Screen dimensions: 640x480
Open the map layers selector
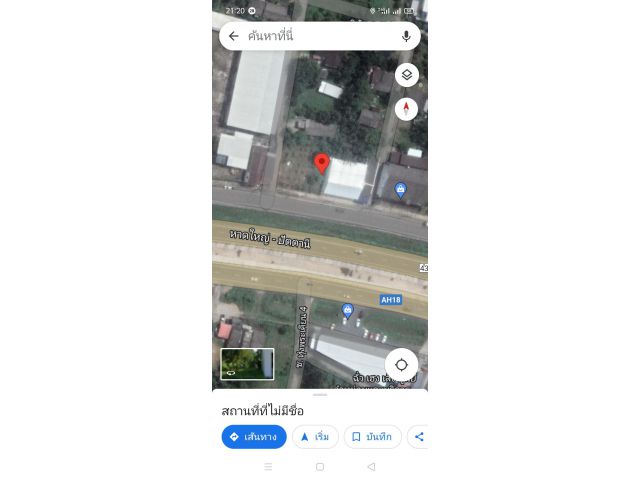[406, 75]
